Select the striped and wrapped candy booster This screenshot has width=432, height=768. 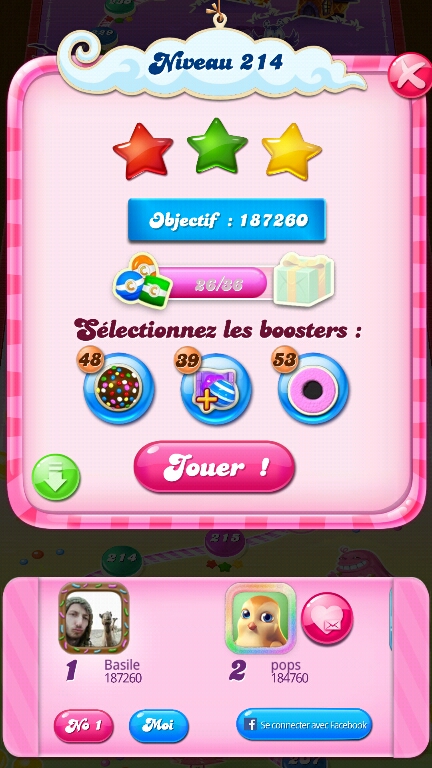click(x=216, y=389)
